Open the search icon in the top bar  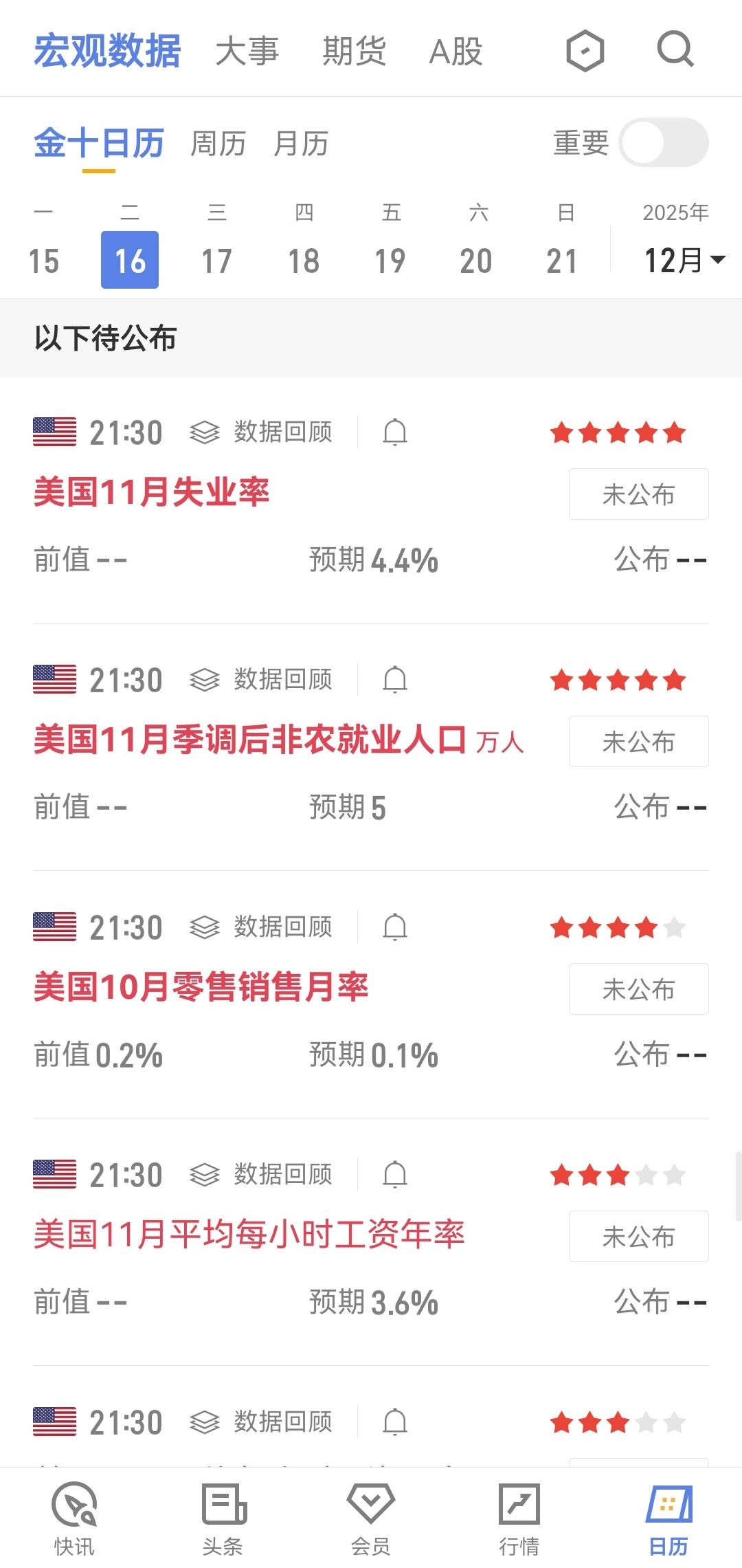675,50
